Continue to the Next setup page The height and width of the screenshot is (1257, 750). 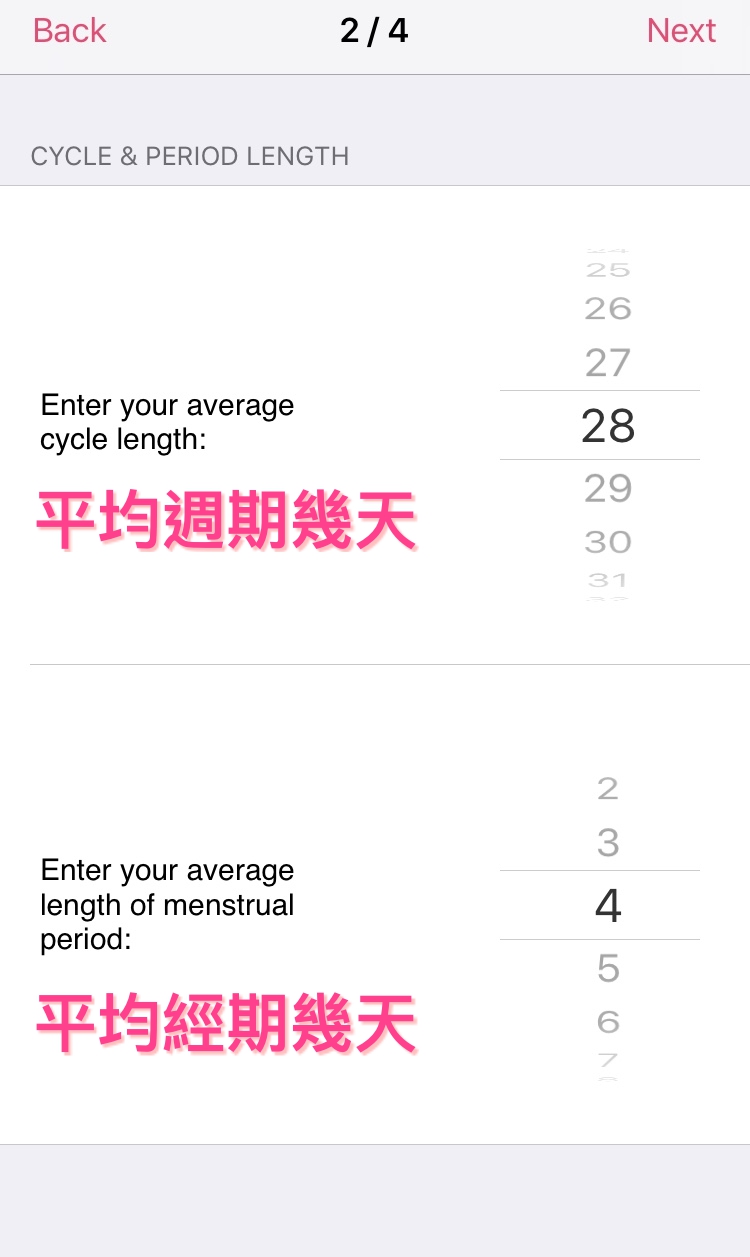(681, 31)
